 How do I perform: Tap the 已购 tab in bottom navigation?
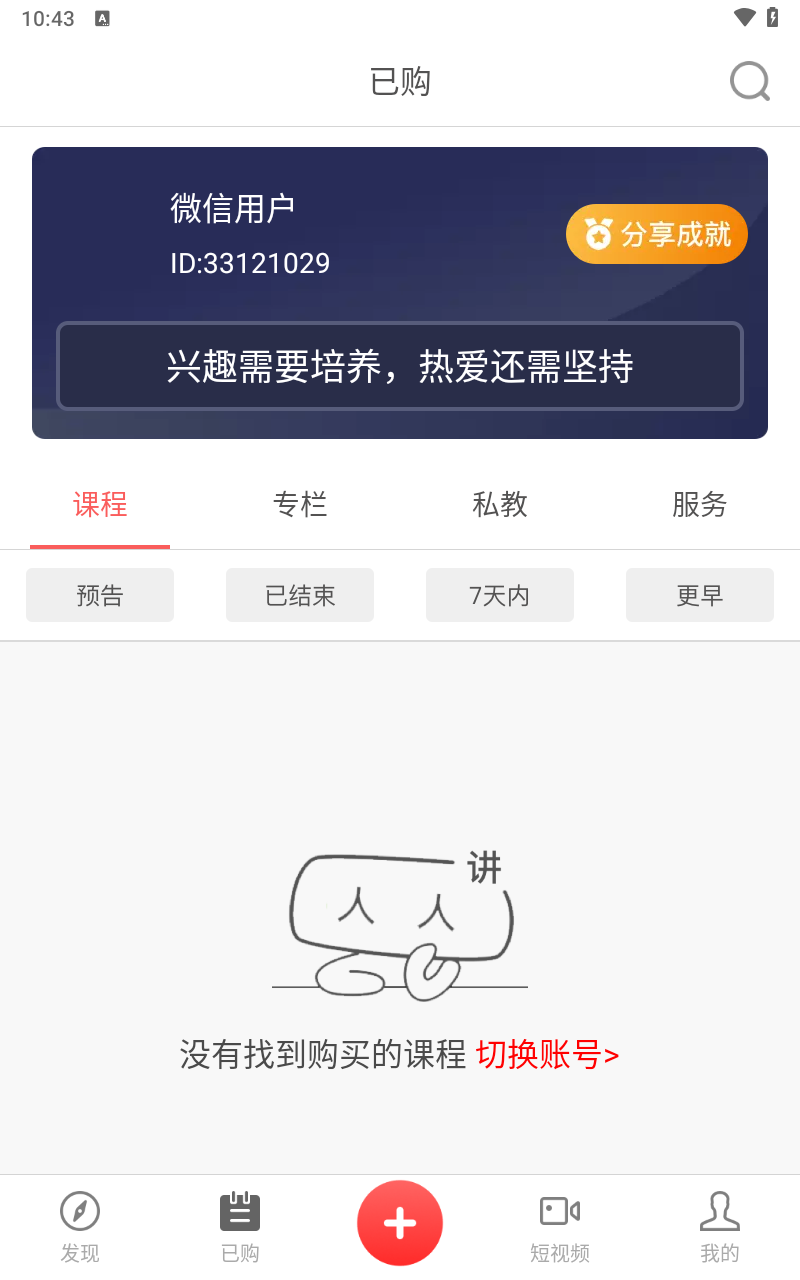[x=240, y=1226]
